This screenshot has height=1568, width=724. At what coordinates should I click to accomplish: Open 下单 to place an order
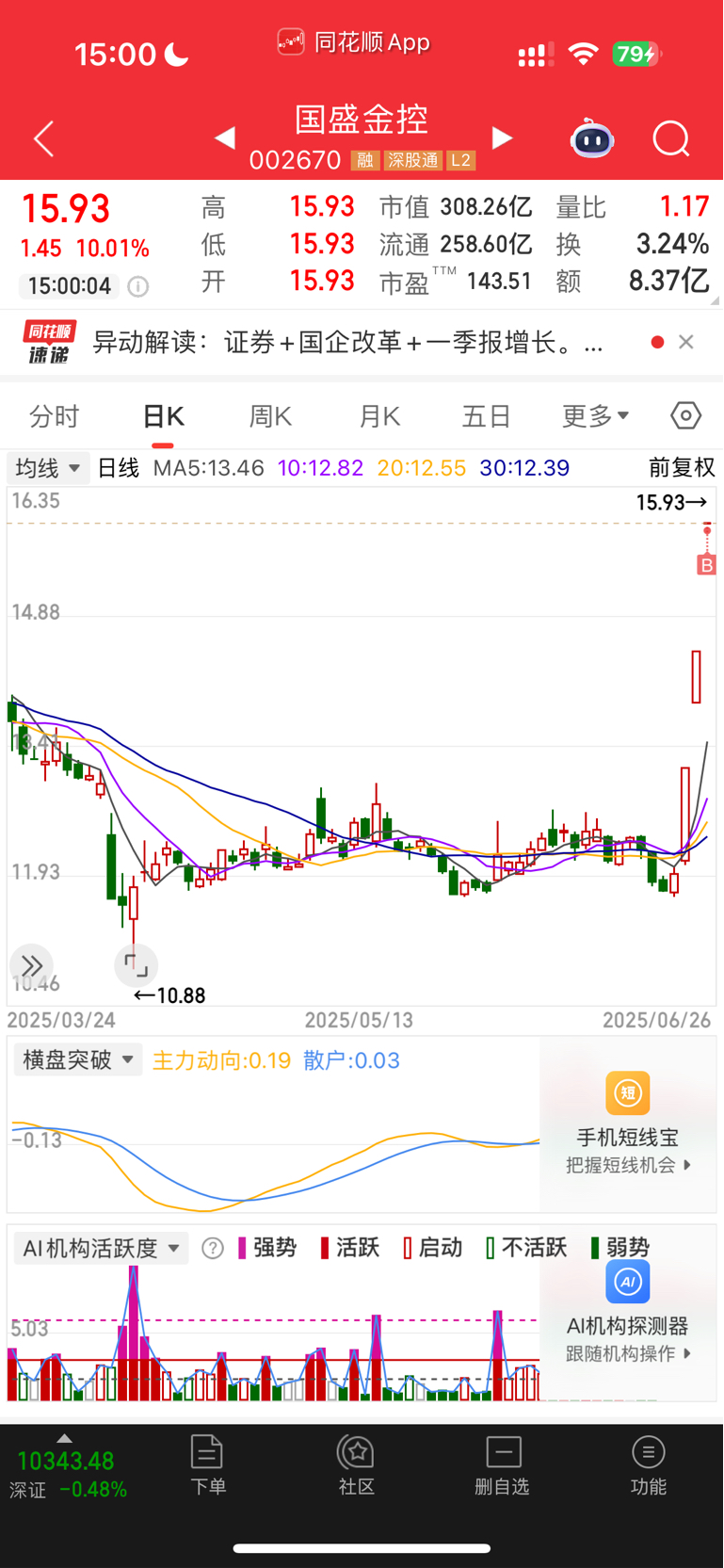207,1464
